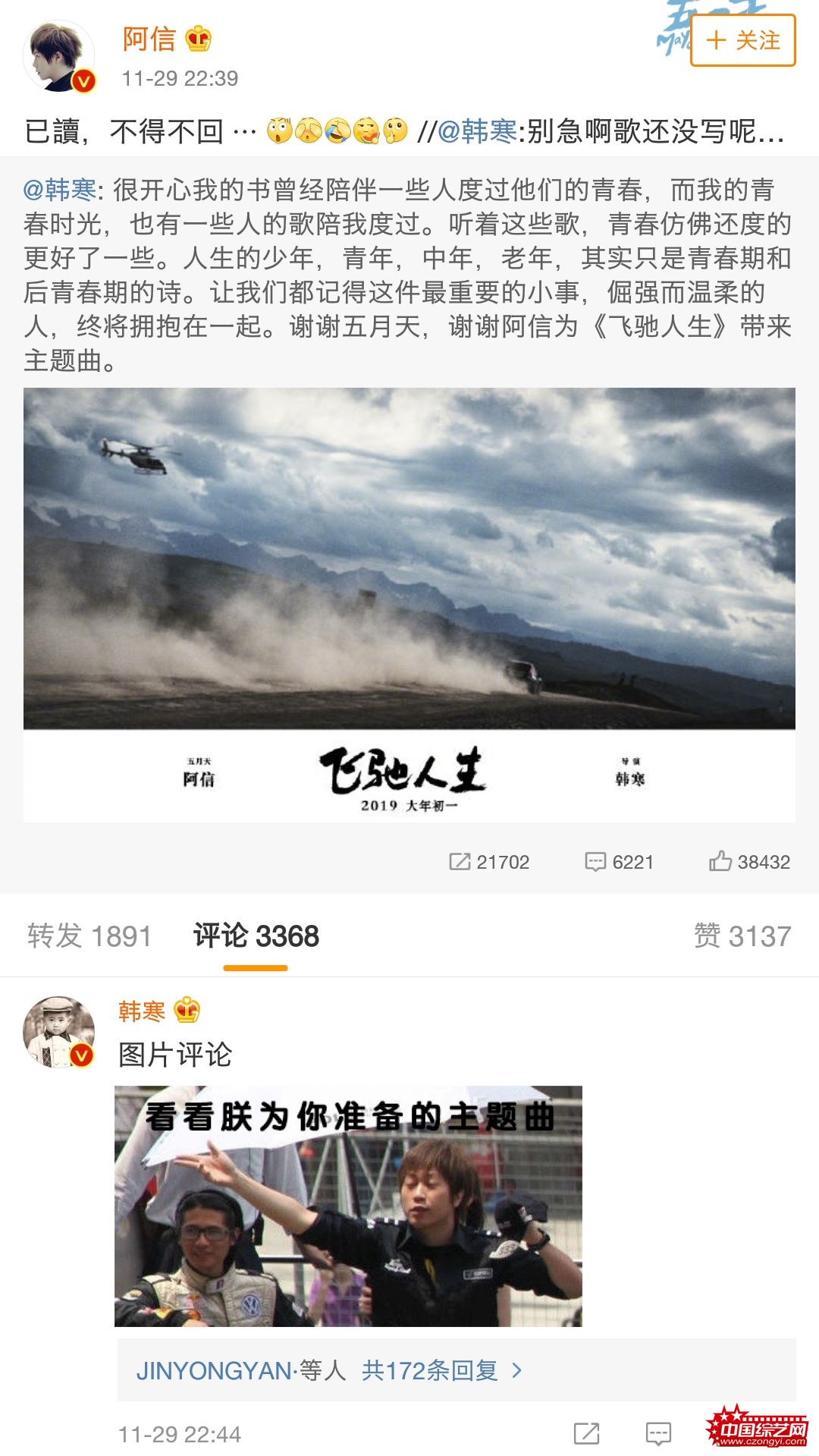Open the original post's 6221 comments
The width and height of the screenshot is (819, 1456).
pos(620,862)
